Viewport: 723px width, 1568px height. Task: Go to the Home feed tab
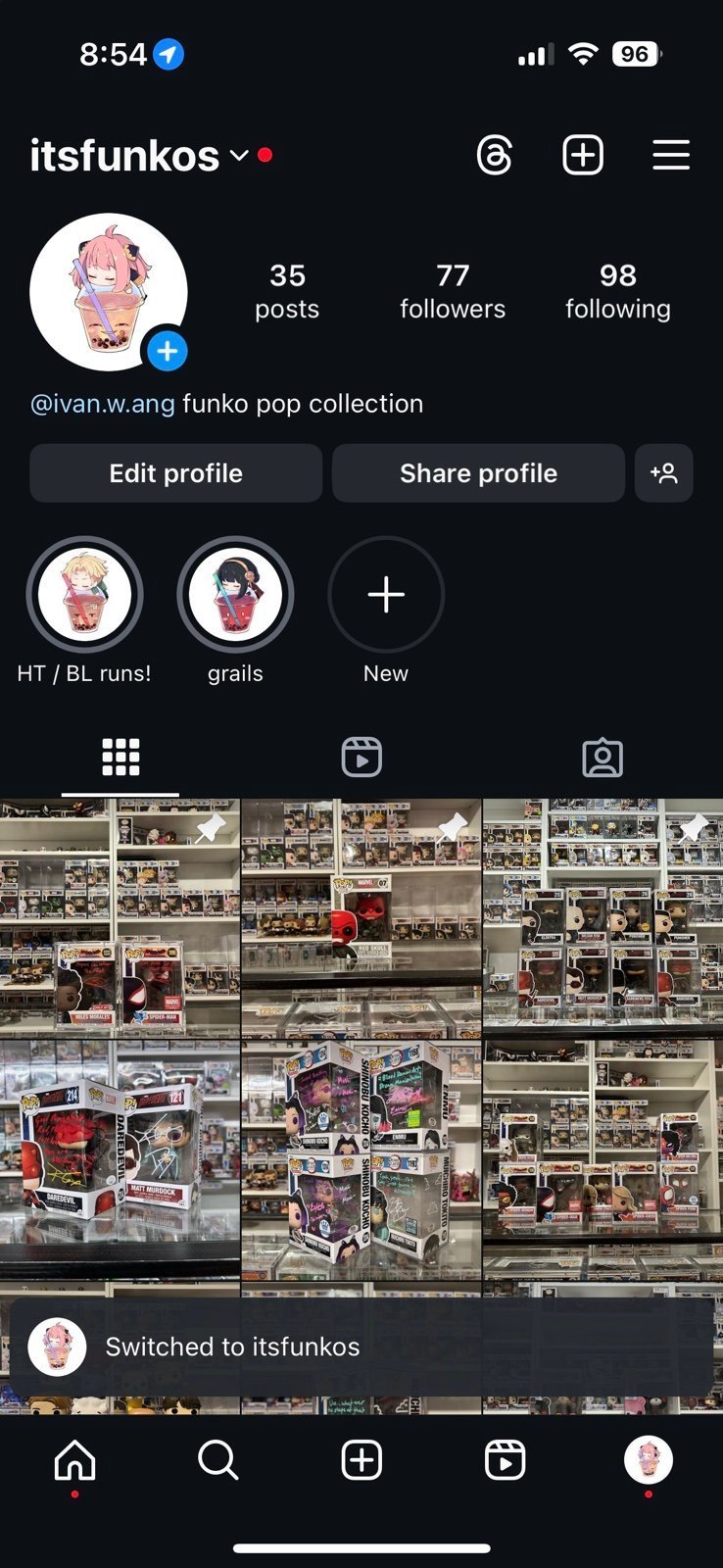(x=75, y=1461)
